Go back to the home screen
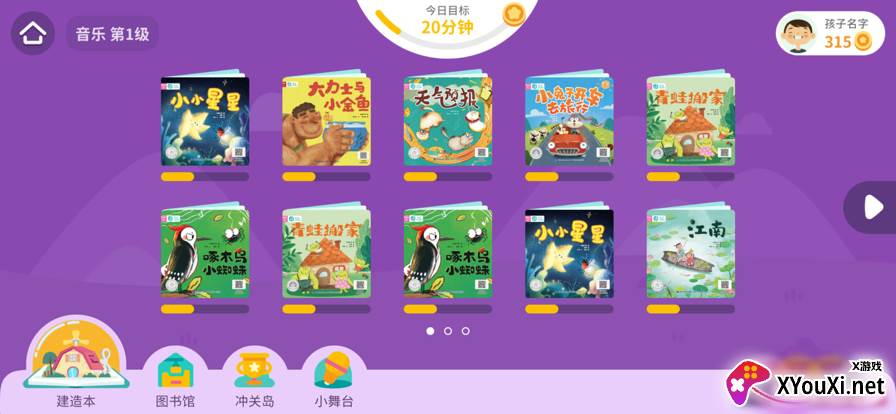The height and width of the screenshot is (414, 896). coord(33,34)
